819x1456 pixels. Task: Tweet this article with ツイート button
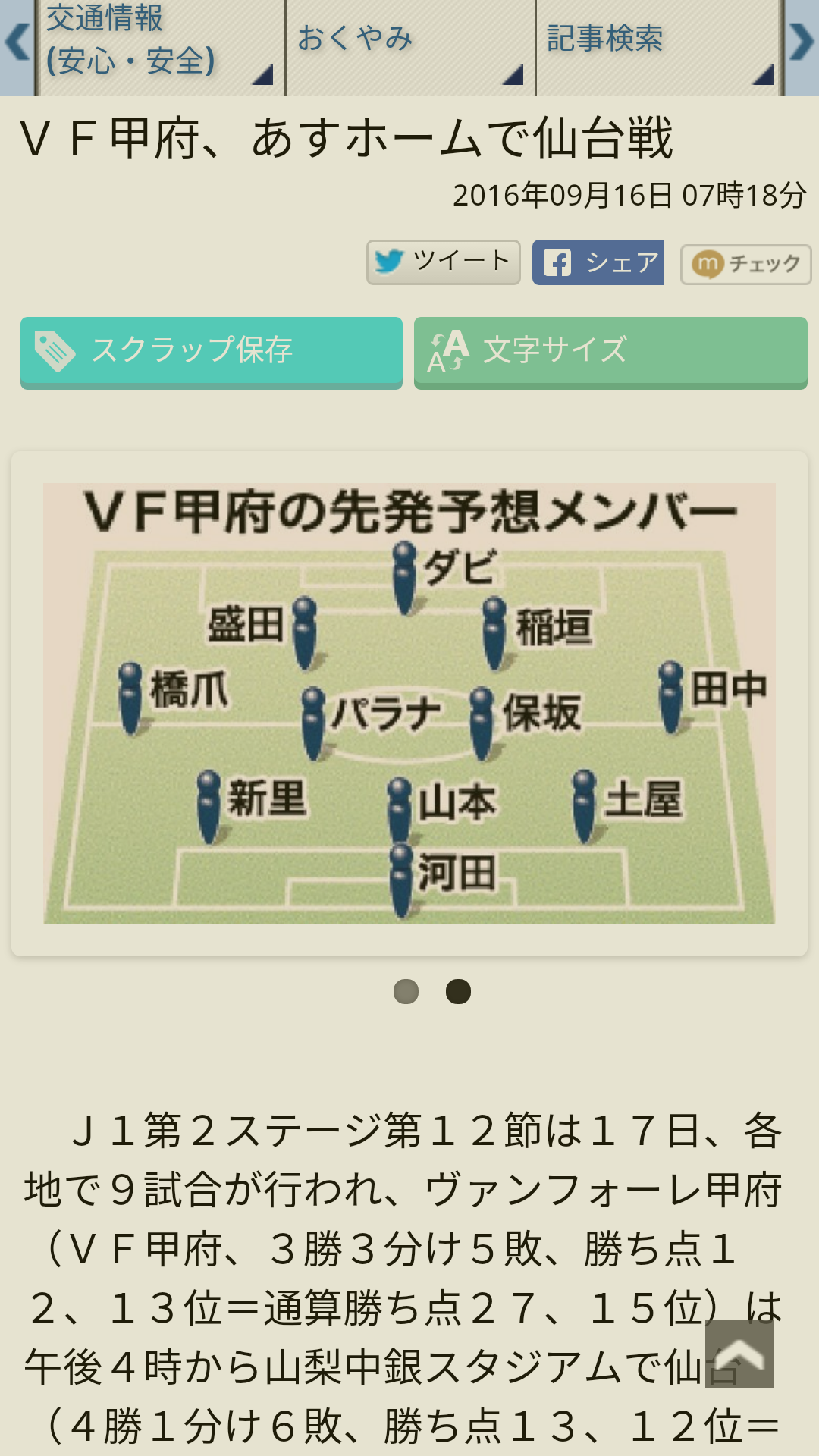[444, 262]
